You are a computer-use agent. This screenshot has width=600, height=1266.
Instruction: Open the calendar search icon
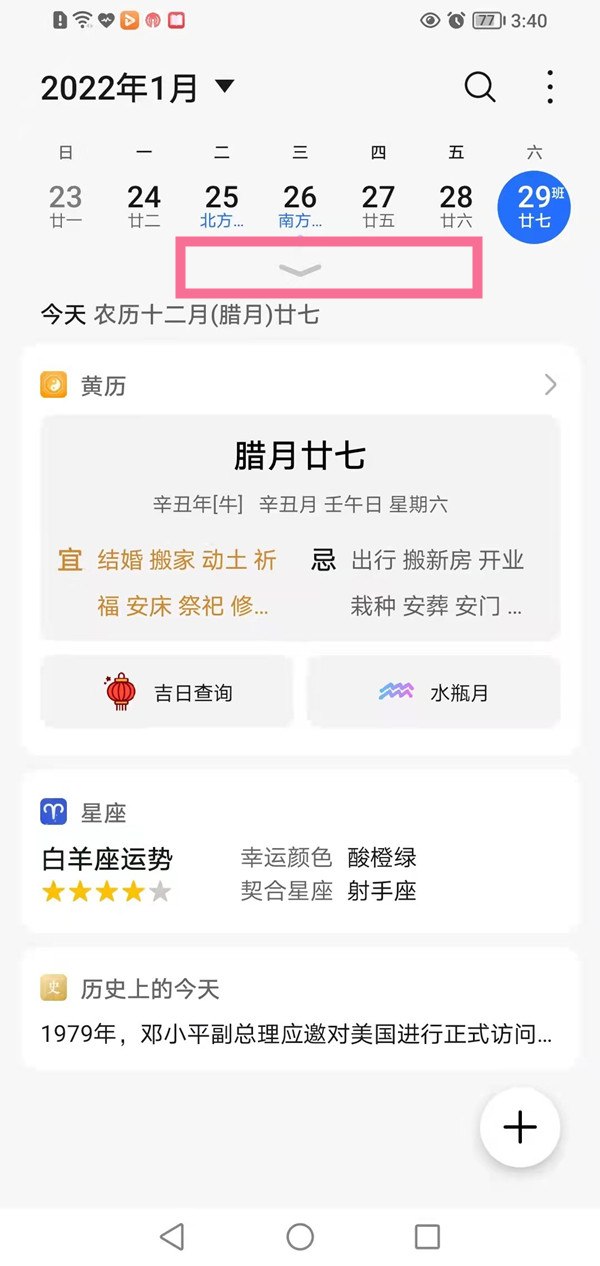480,88
